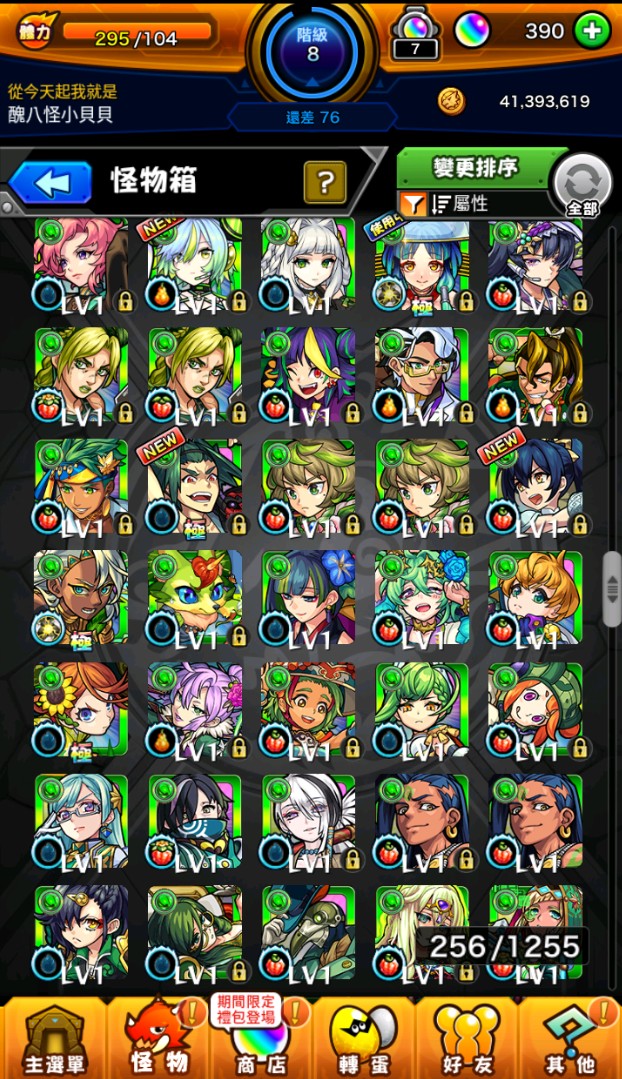Go back with the blue arrow
Screen dimensions: 622x1079
(50, 183)
